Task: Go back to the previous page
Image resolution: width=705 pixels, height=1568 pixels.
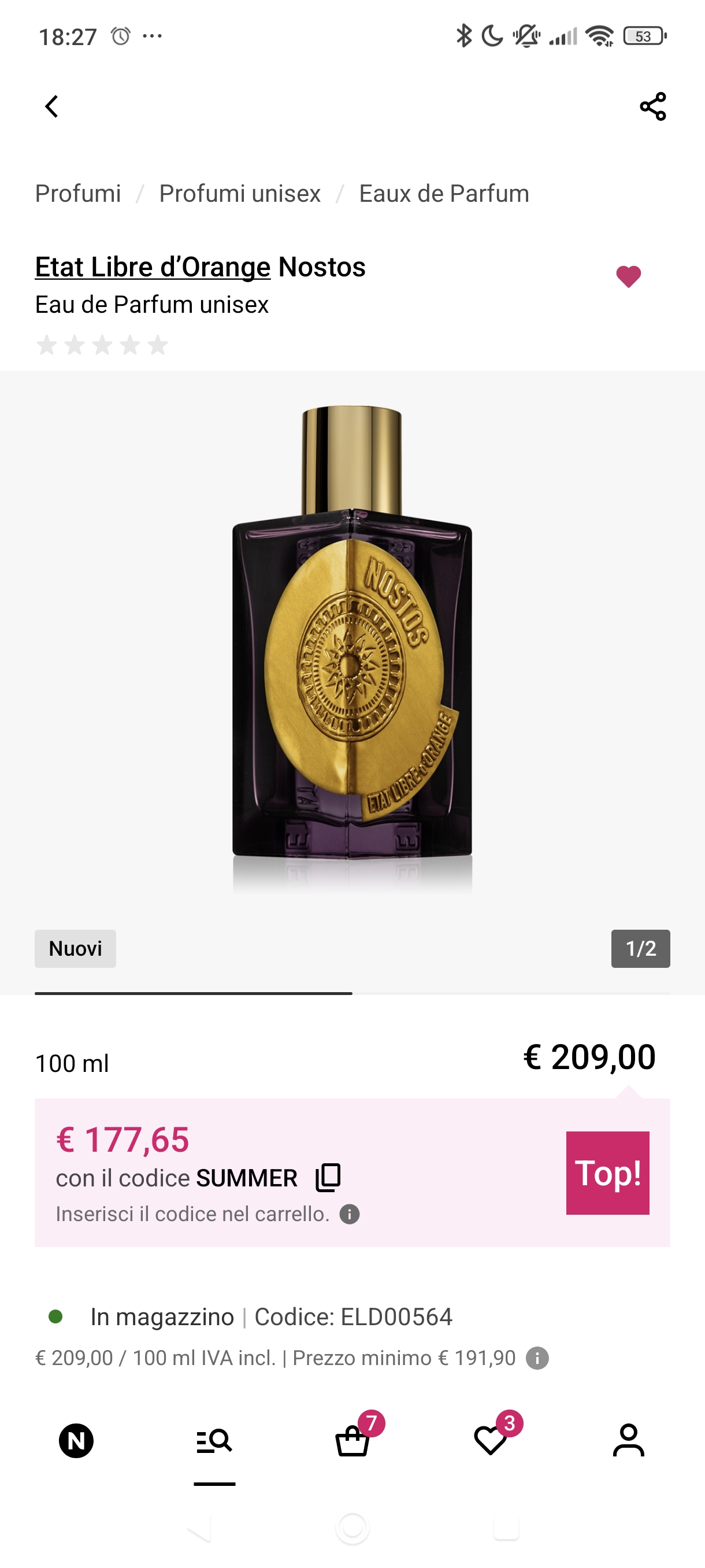Action: click(x=51, y=106)
